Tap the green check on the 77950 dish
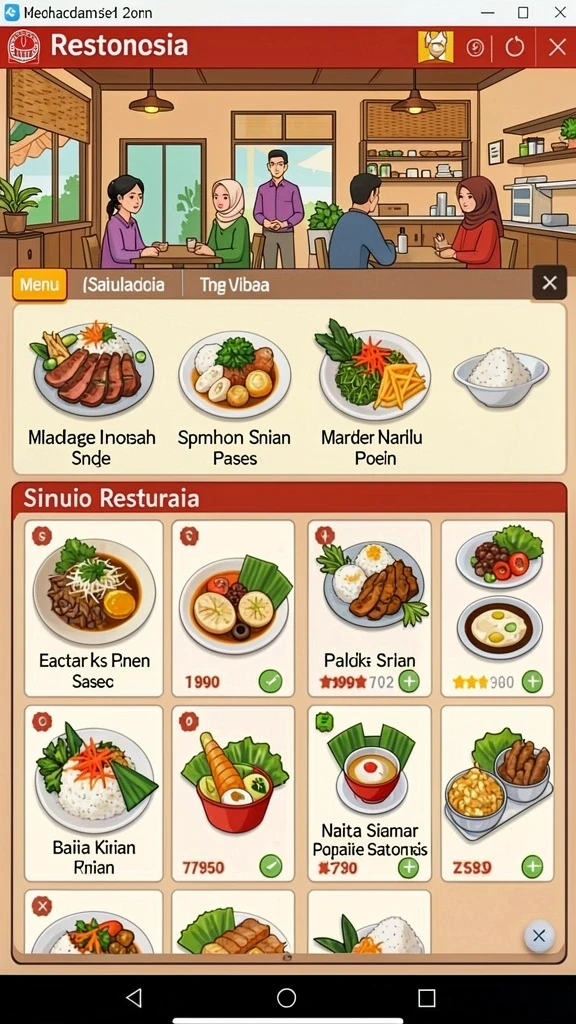576x1024 pixels. coord(270,867)
